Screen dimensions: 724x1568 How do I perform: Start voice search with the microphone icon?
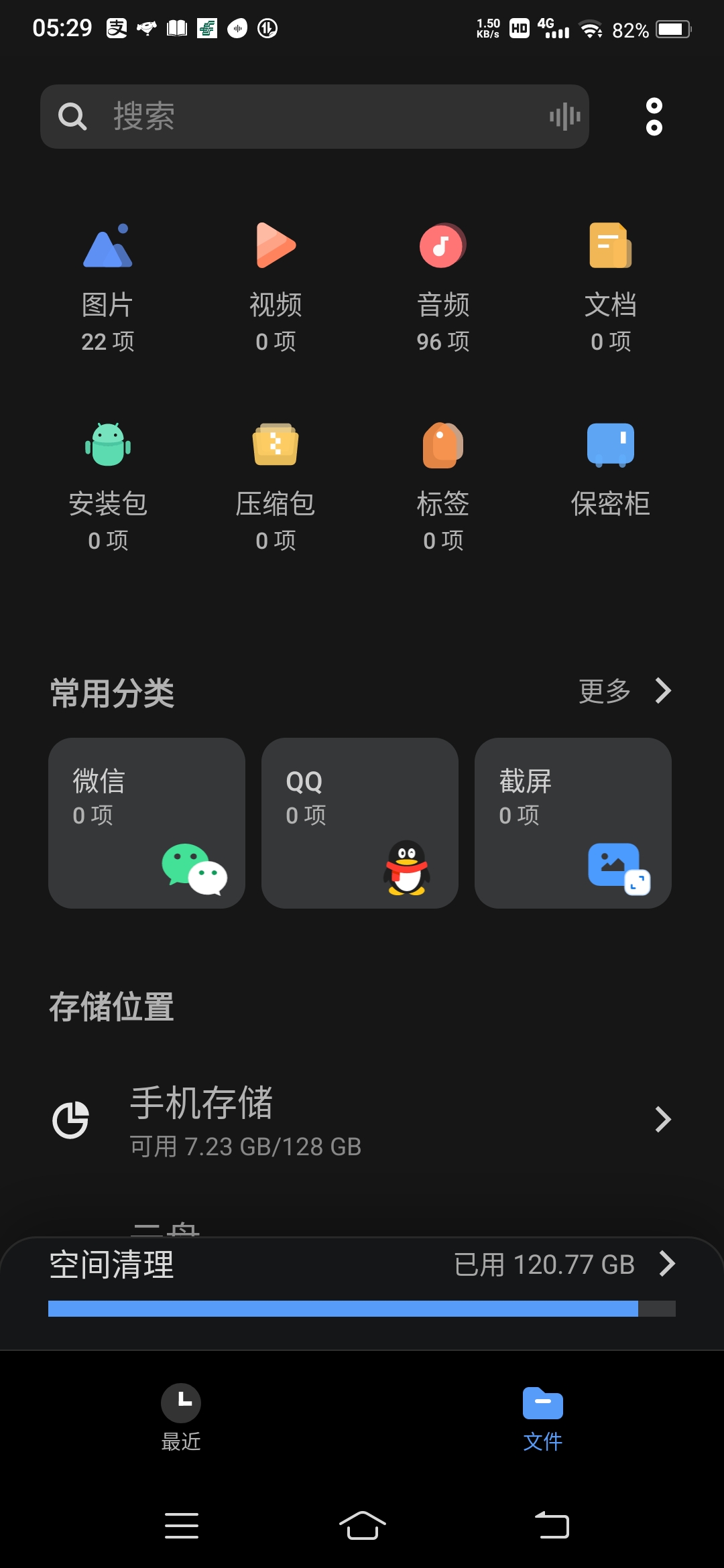(564, 117)
